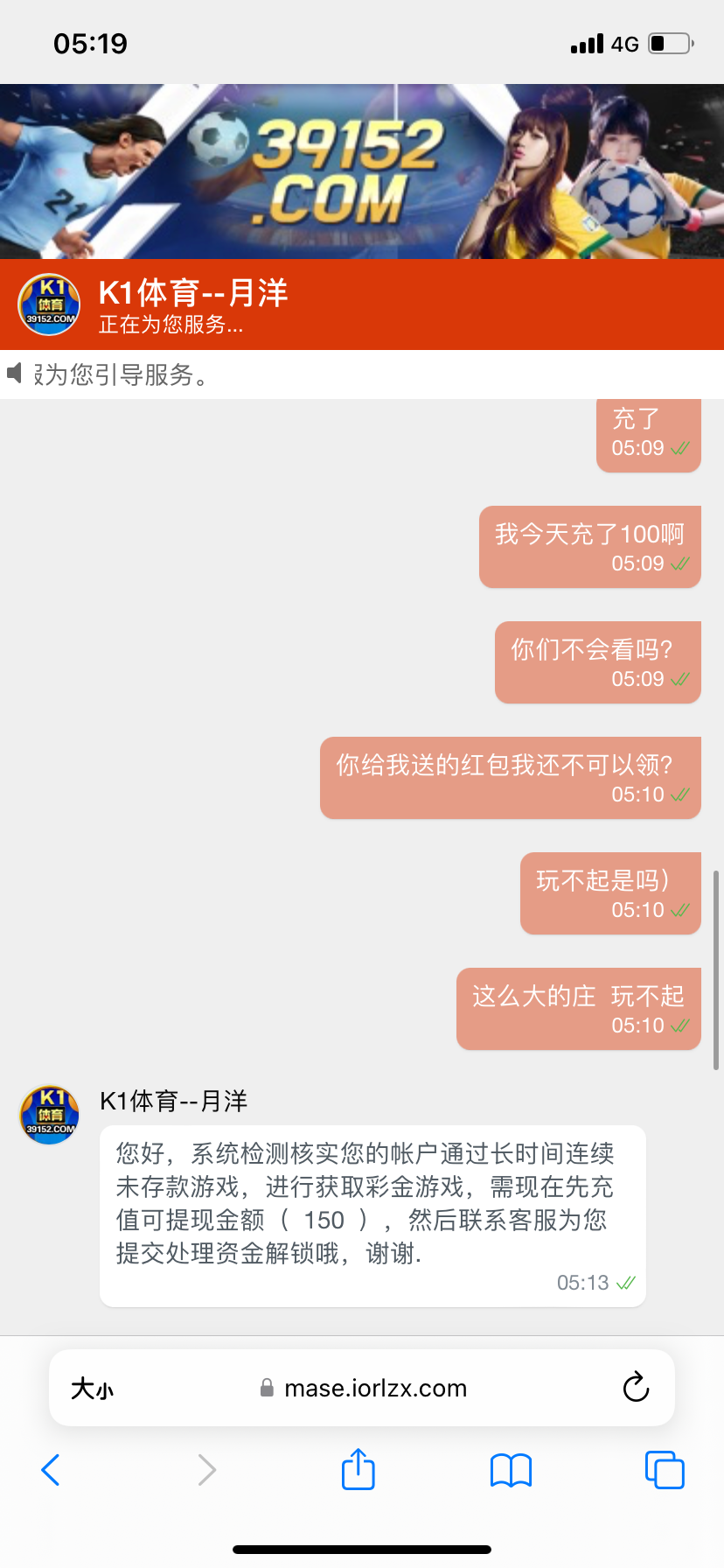Tap the cellular signal indicator in status bar
The width and height of the screenshot is (724, 1568).
pos(588,42)
